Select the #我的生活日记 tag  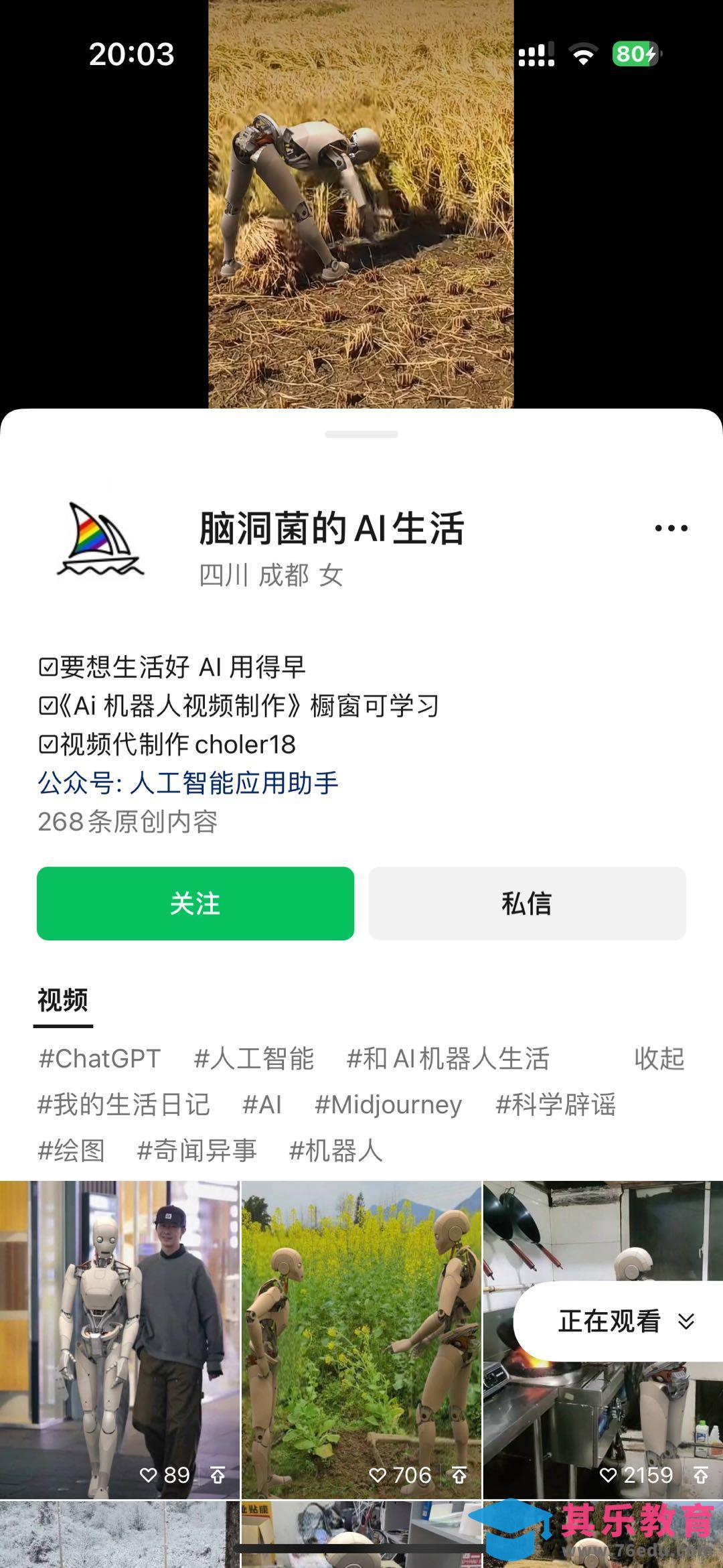pos(124,1104)
